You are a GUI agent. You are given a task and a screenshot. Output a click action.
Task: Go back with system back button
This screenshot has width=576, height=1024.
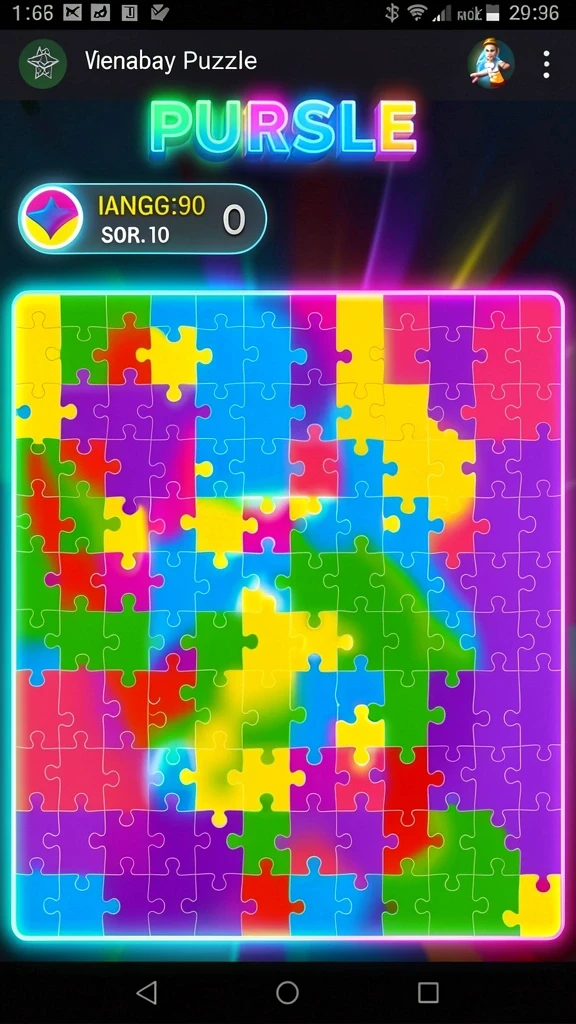pyautogui.click(x=147, y=993)
